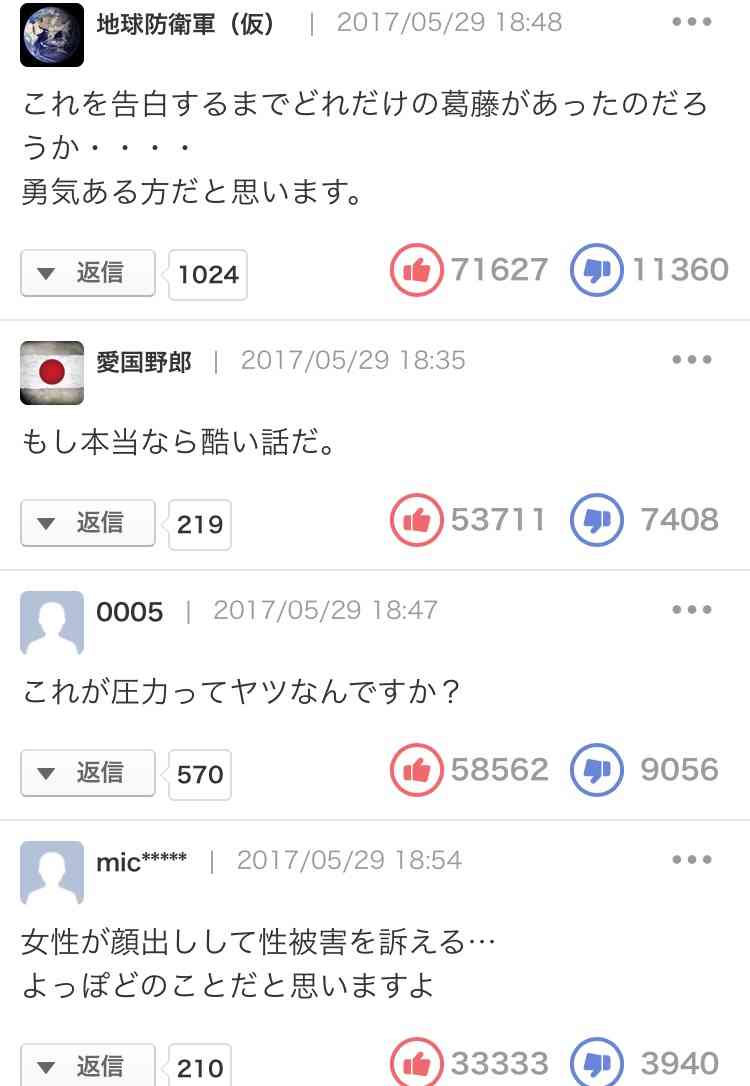The image size is (750, 1086).
Task: Expand replies under 地球防衛軍's comment
Action: (87, 273)
